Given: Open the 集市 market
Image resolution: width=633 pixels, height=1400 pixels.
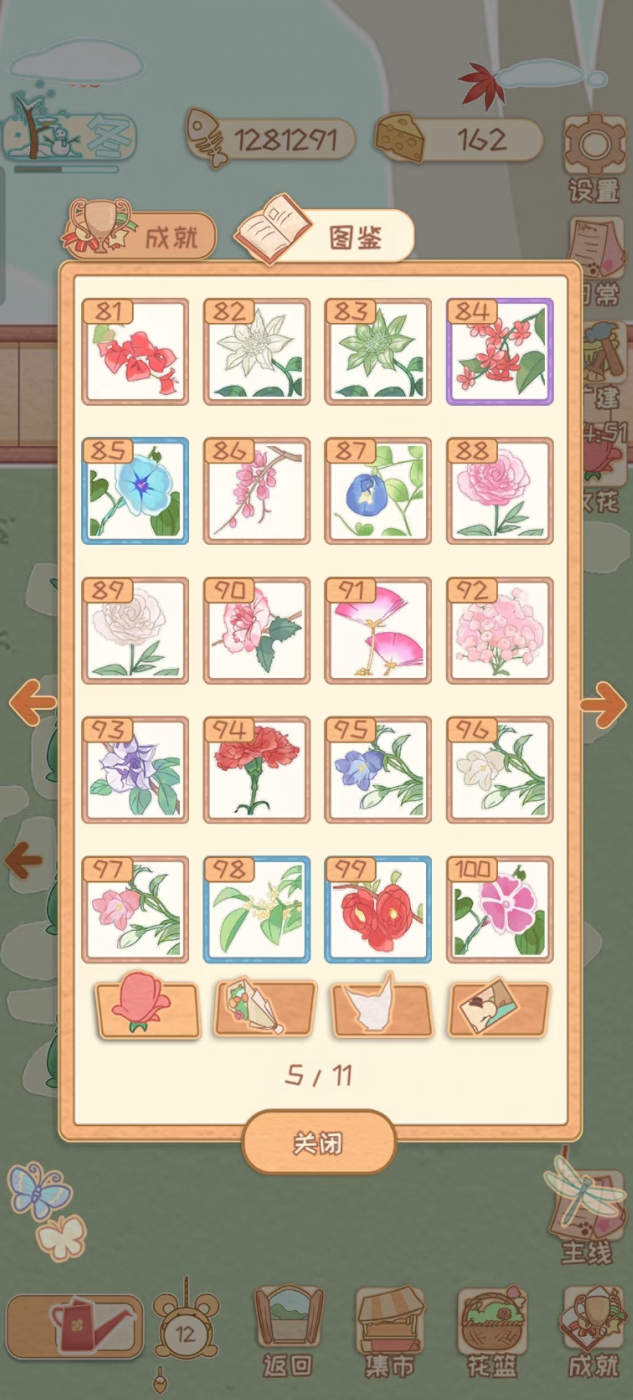Looking at the screenshot, I should (x=391, y=1329).
